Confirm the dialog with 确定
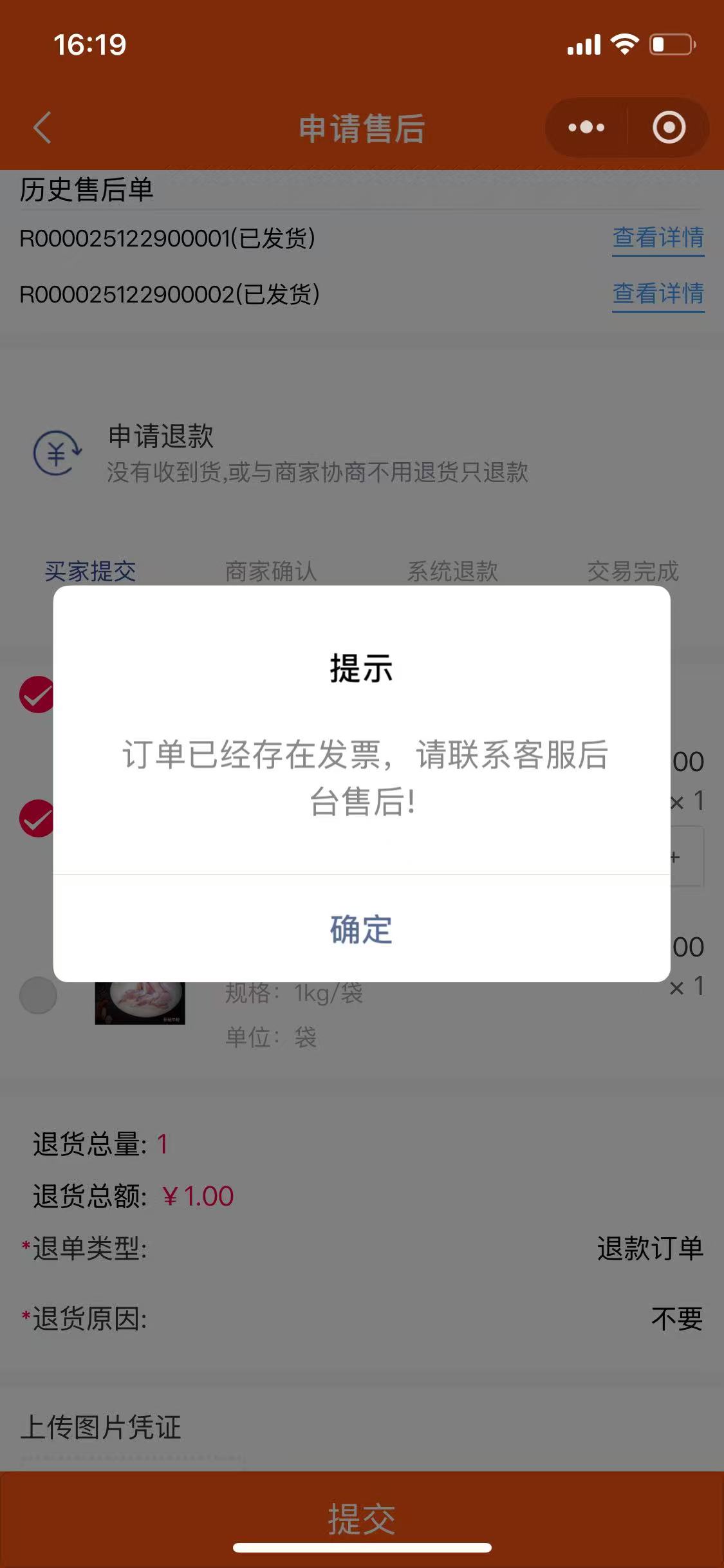The height and width of the screenshot is (1568, 724). coord(361,929)
